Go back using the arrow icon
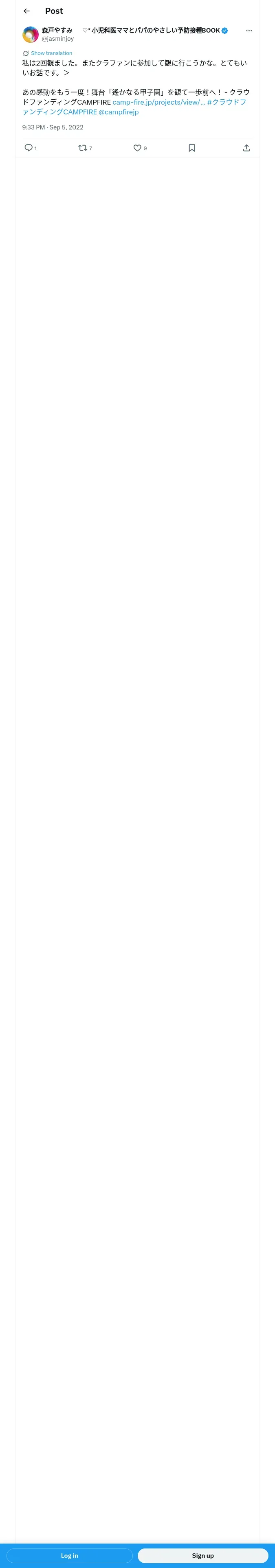275x1568 pixels. [x=27, y=11]
